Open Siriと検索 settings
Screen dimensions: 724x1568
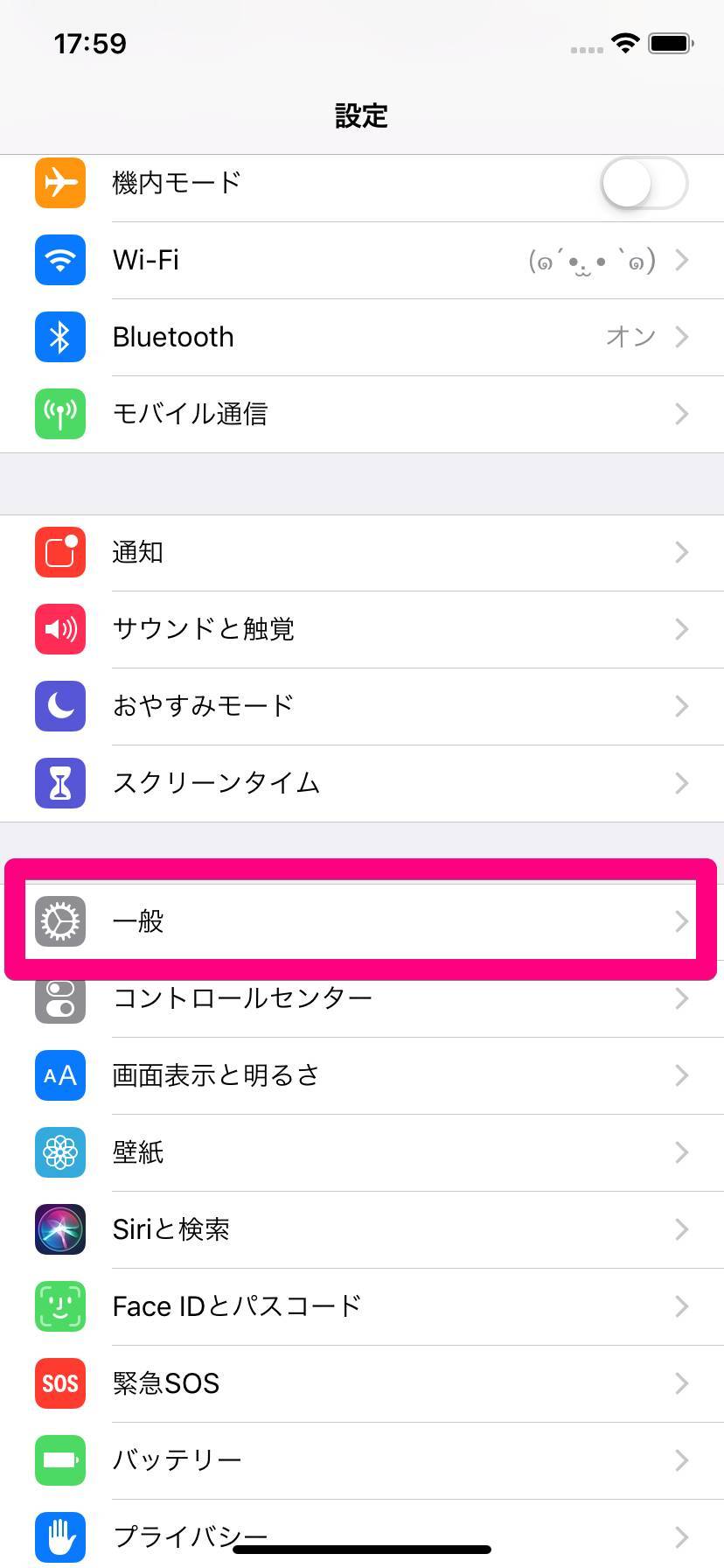(x=362, y=1229)
